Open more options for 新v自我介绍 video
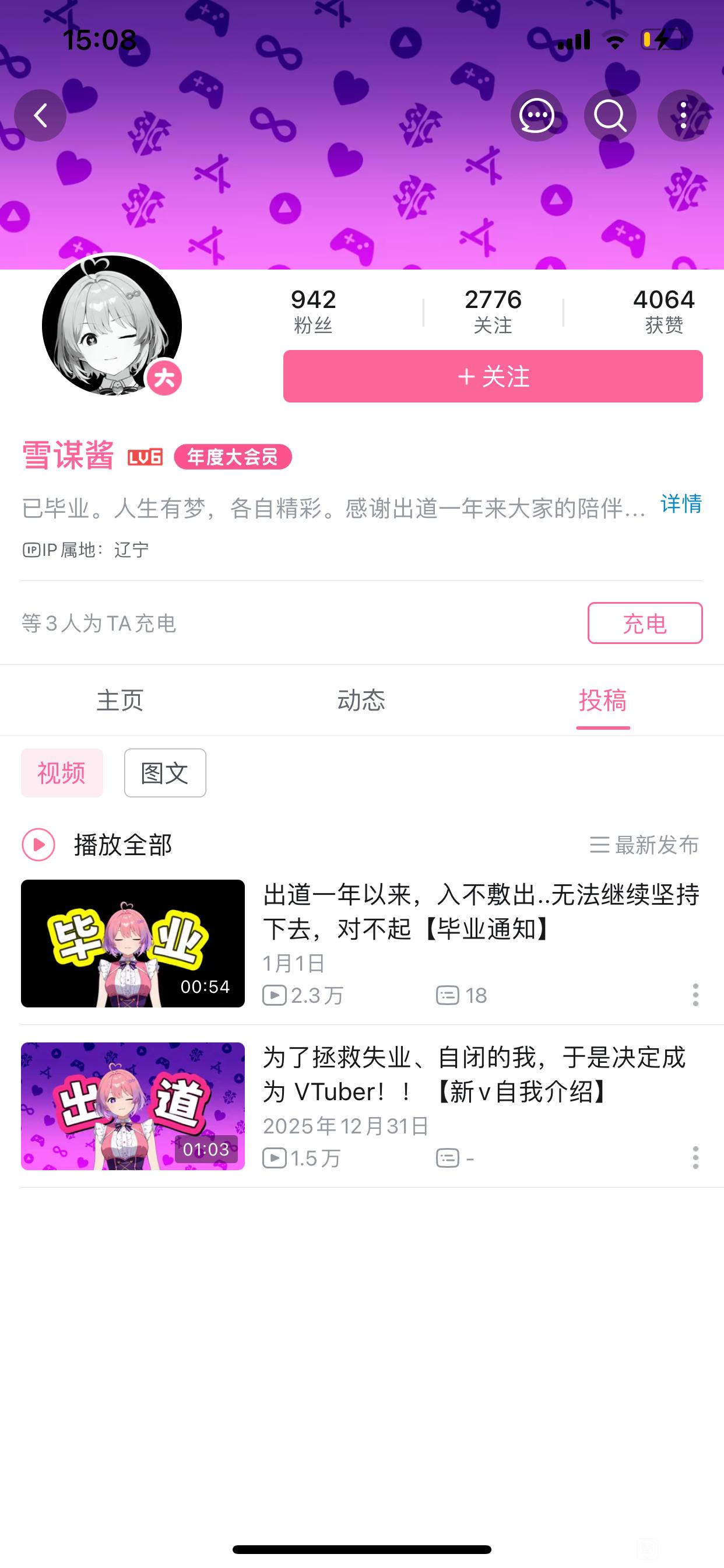Screen dimensions: 724x1568 (x=695, y=1157)
